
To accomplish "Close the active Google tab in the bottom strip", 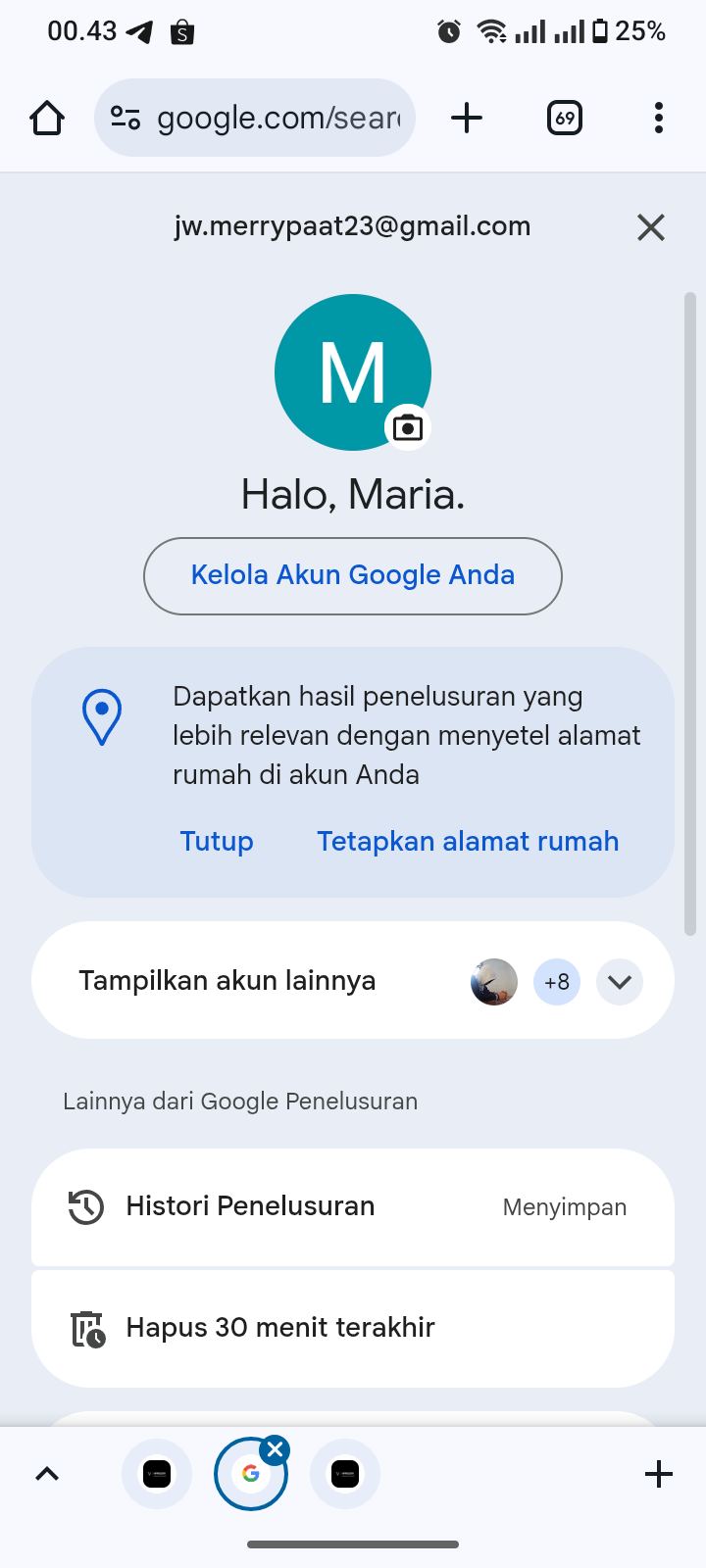I will [276, 1449].
